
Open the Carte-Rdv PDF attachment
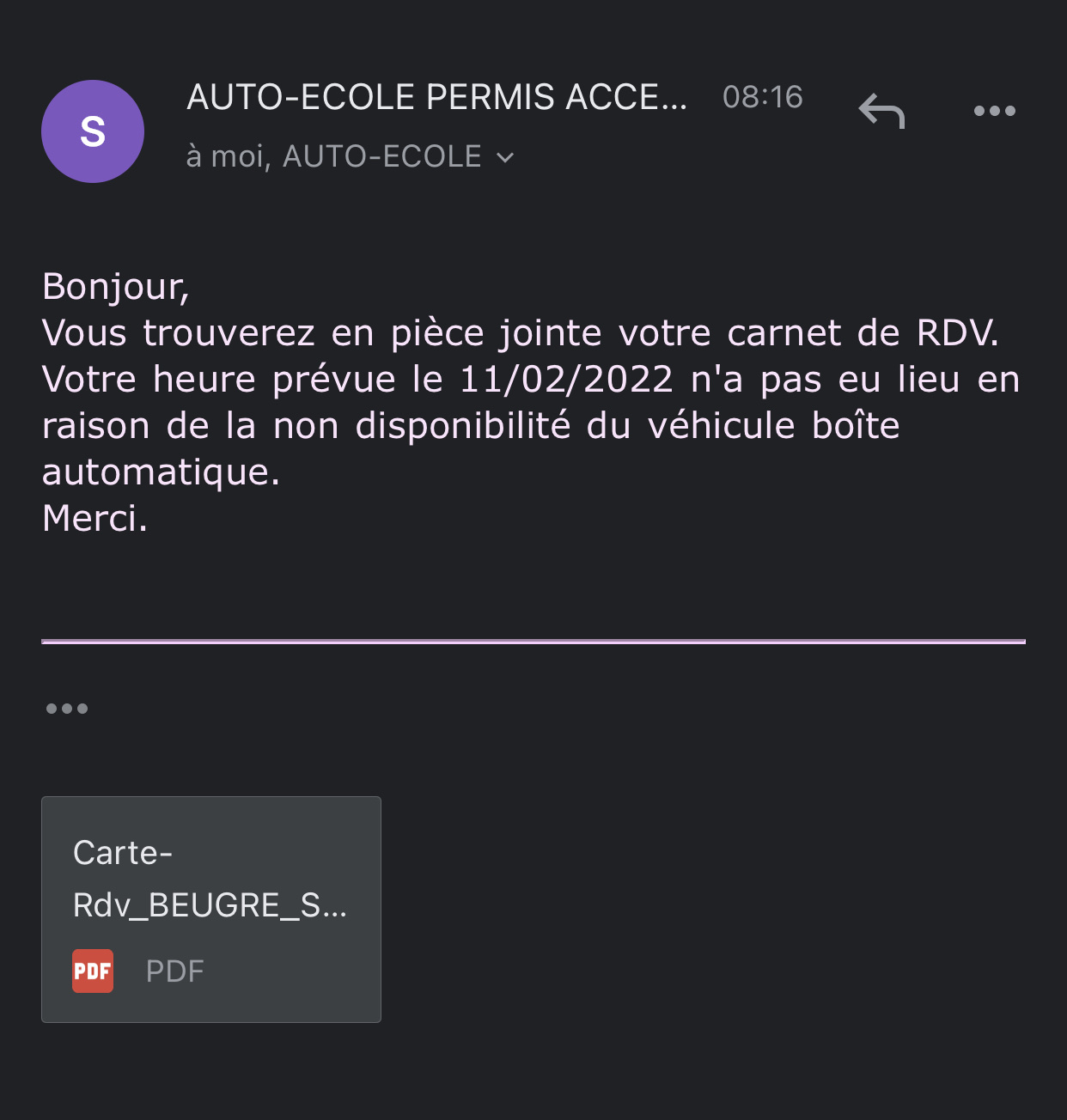tap(211, 909)
